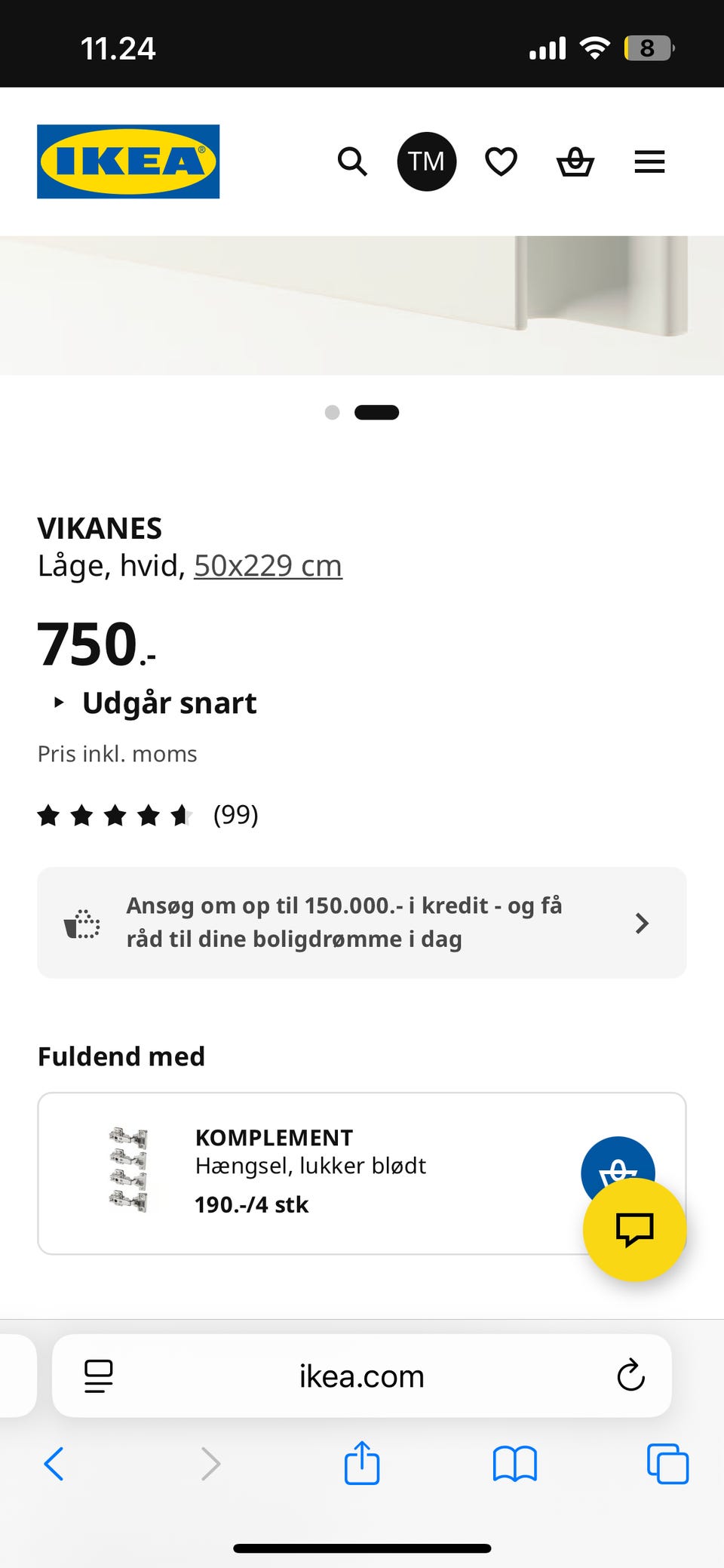The width and height of the screenshot is (724, 1568).
Task: Go to IKEA home via logo
Action: click(128, 161)
